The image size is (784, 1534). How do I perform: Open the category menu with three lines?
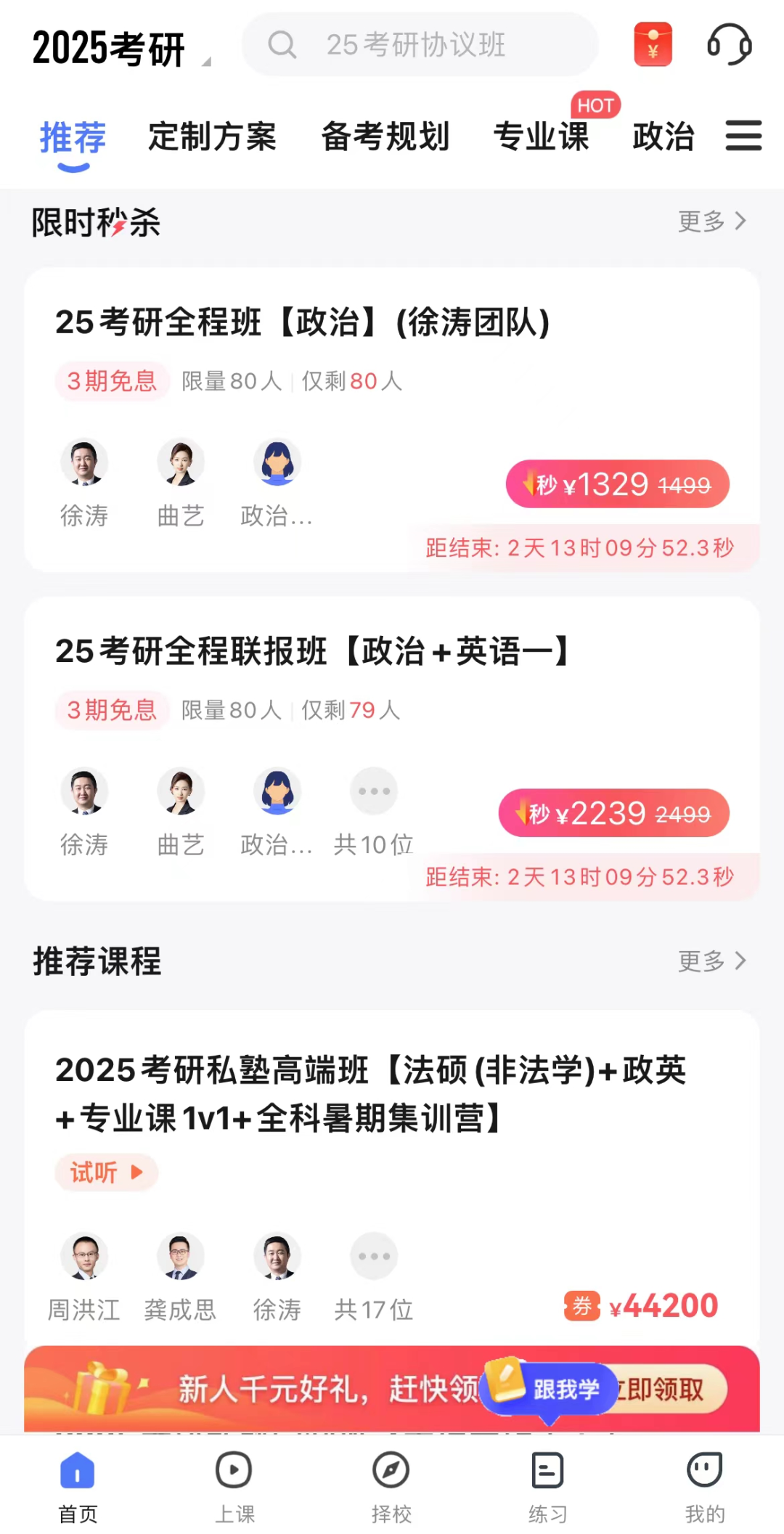click(x=743, y=136)
